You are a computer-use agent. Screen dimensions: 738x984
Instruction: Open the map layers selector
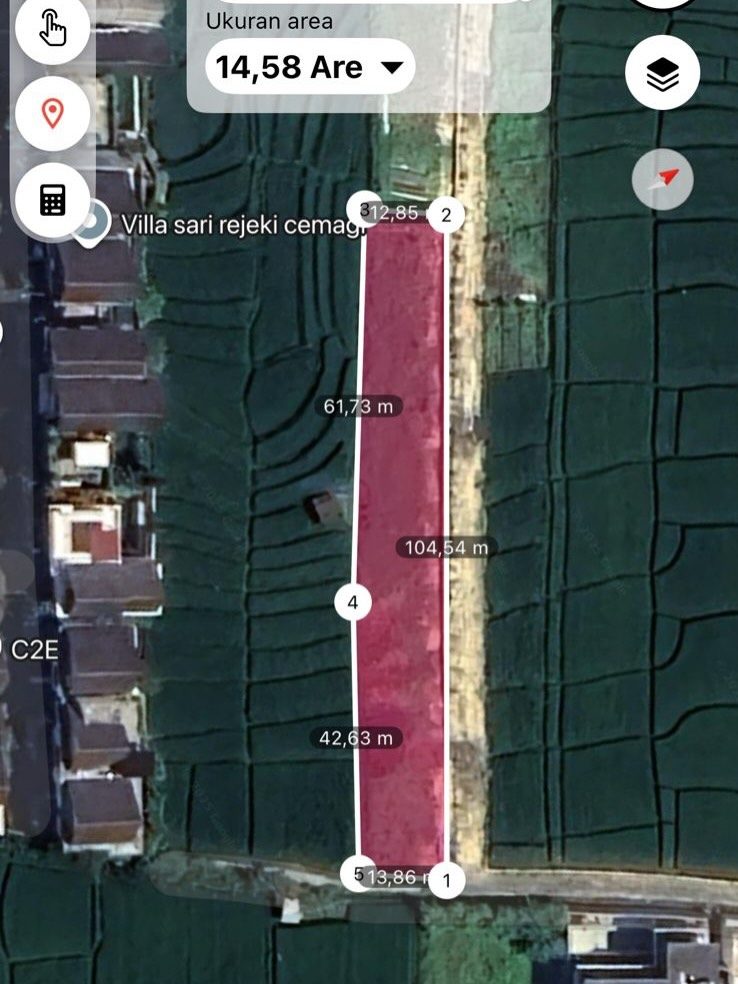coord(662,74)
